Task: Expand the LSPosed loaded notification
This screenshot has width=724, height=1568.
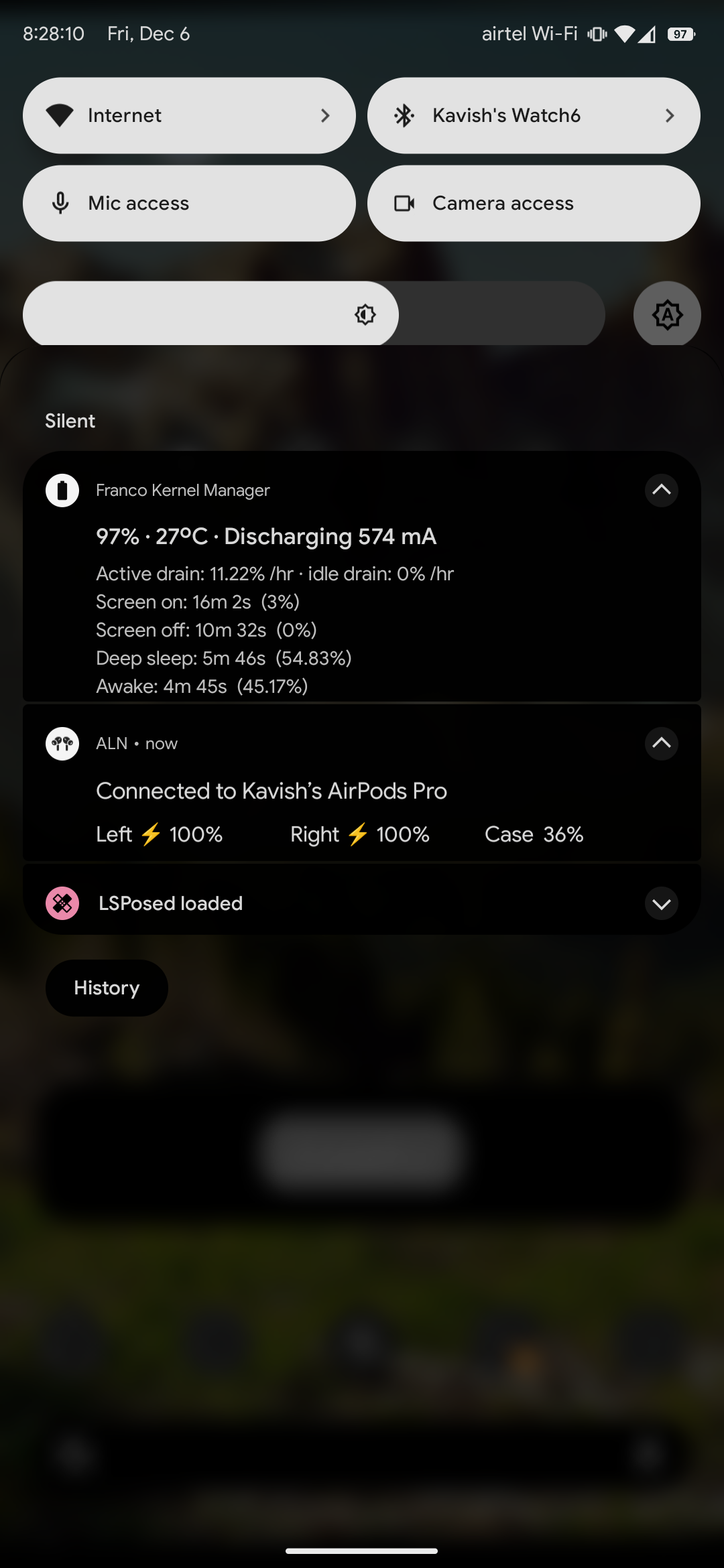Action: click(x=661, y=903)
